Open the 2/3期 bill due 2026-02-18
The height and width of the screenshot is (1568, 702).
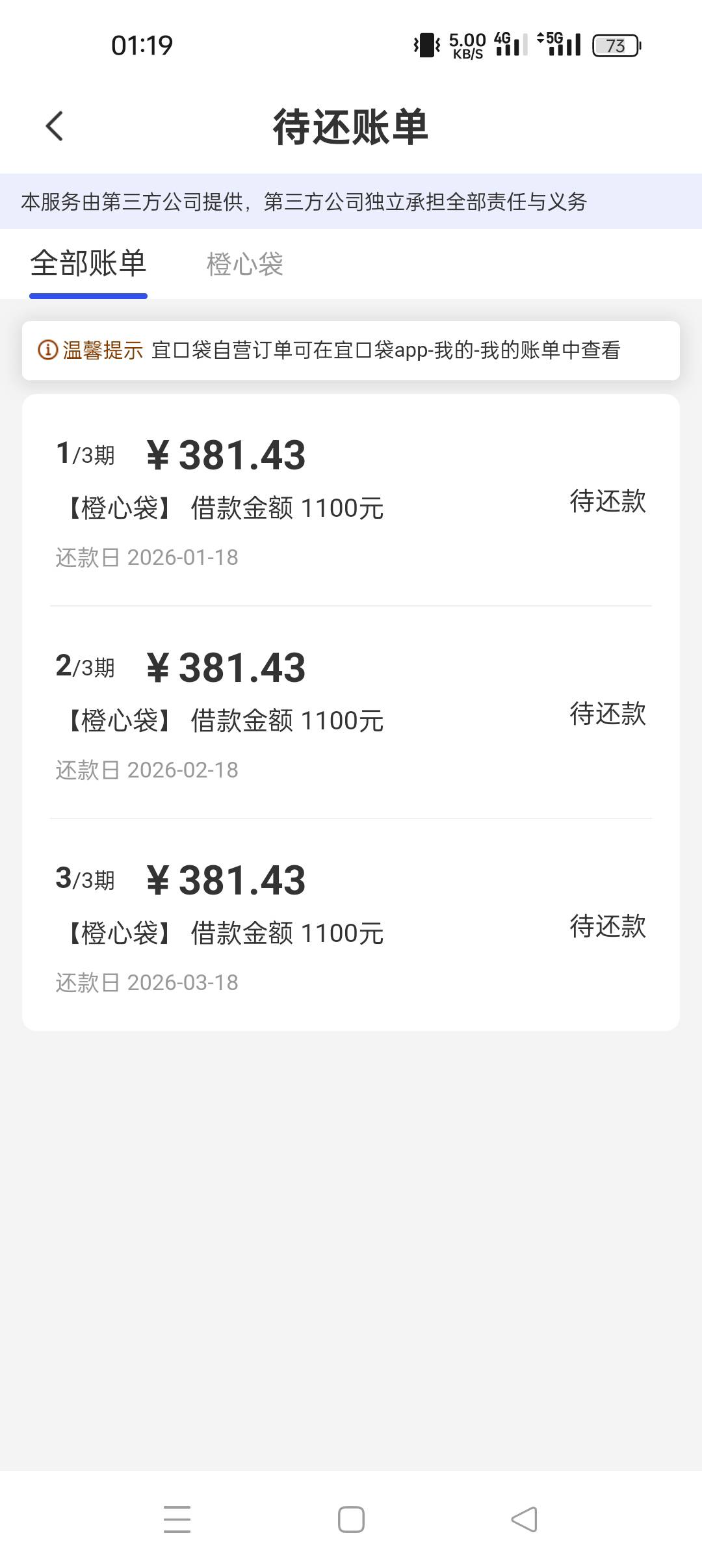coord(351,713)
